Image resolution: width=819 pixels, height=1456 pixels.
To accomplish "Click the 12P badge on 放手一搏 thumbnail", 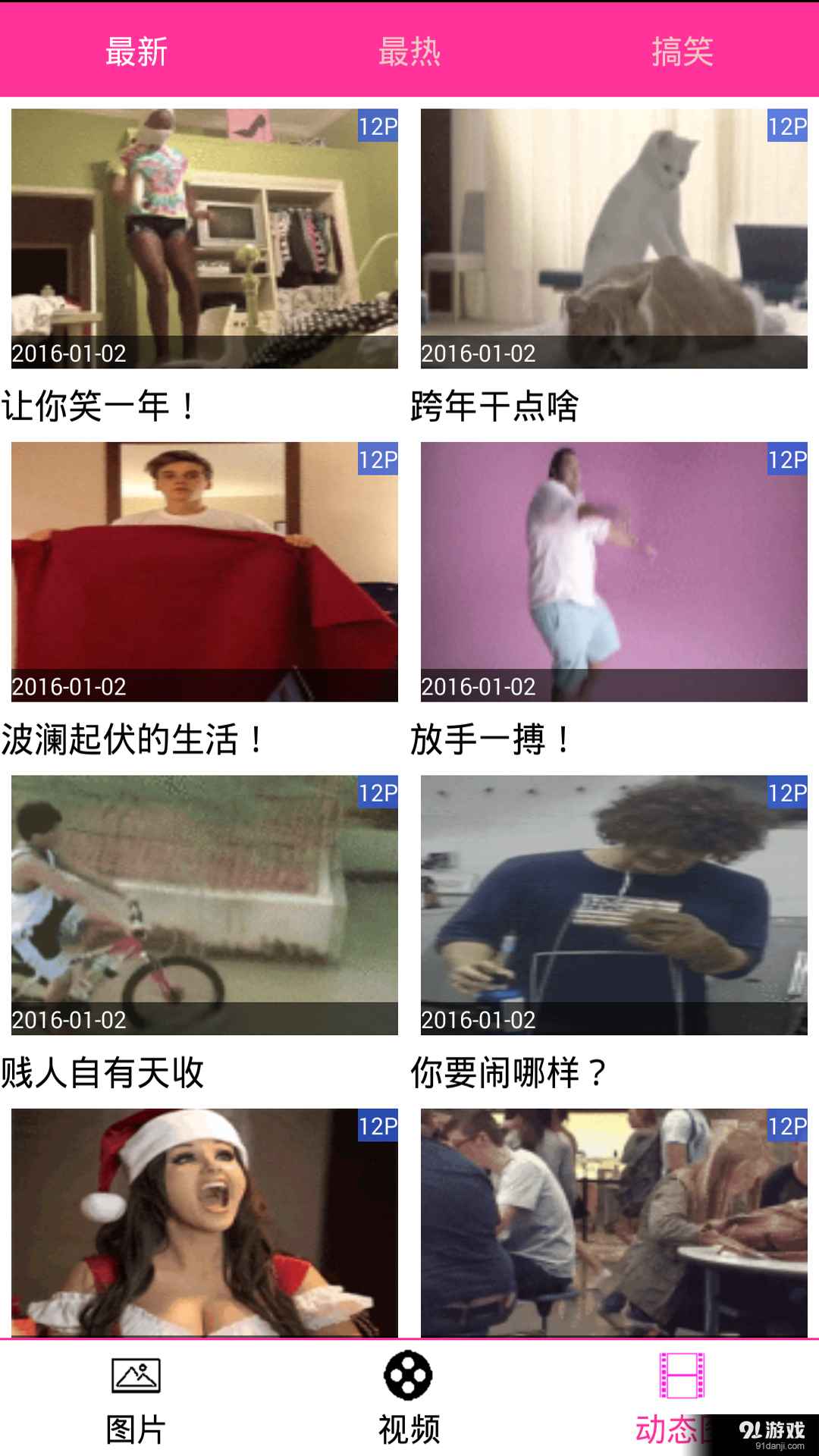I will (x=786, y=461).
